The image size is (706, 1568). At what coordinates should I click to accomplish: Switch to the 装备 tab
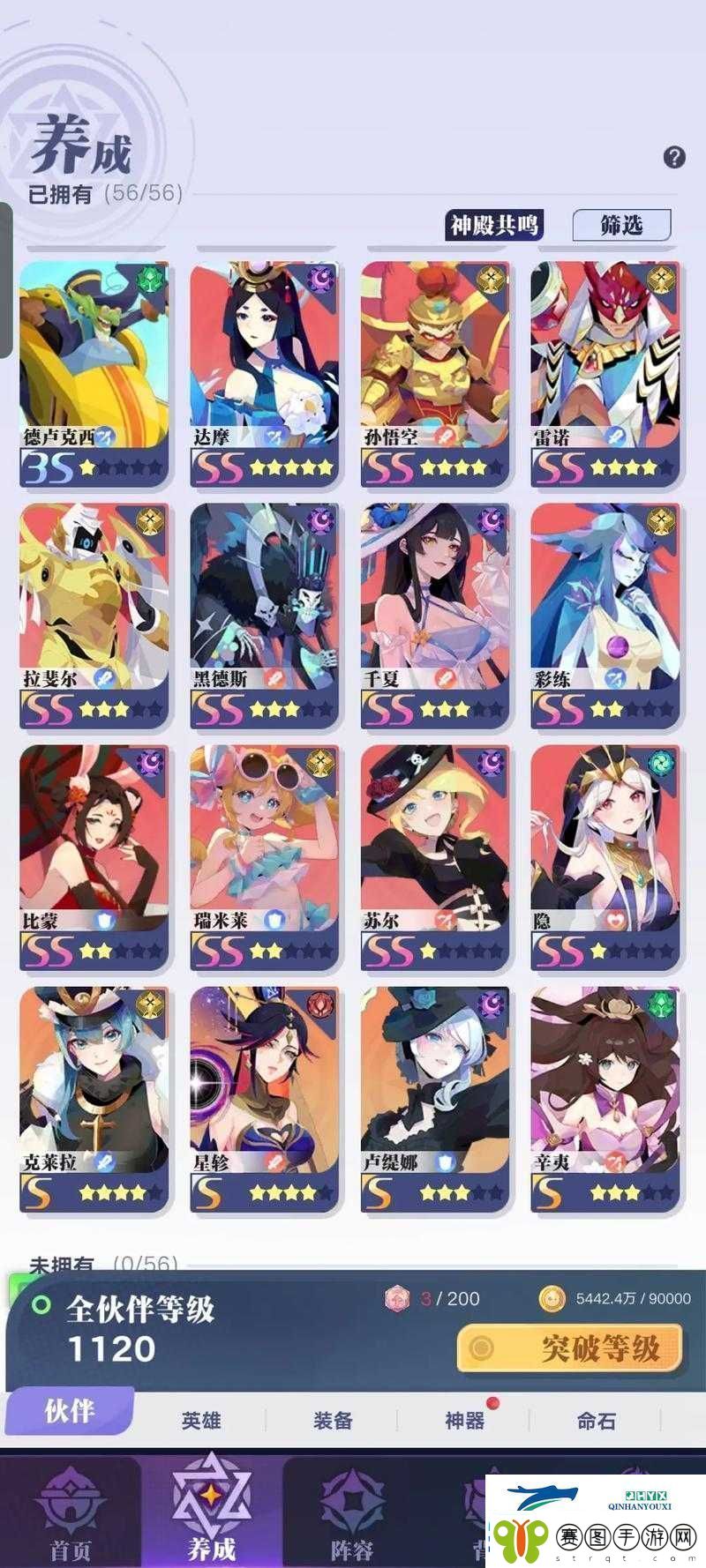coord(333,1421)
